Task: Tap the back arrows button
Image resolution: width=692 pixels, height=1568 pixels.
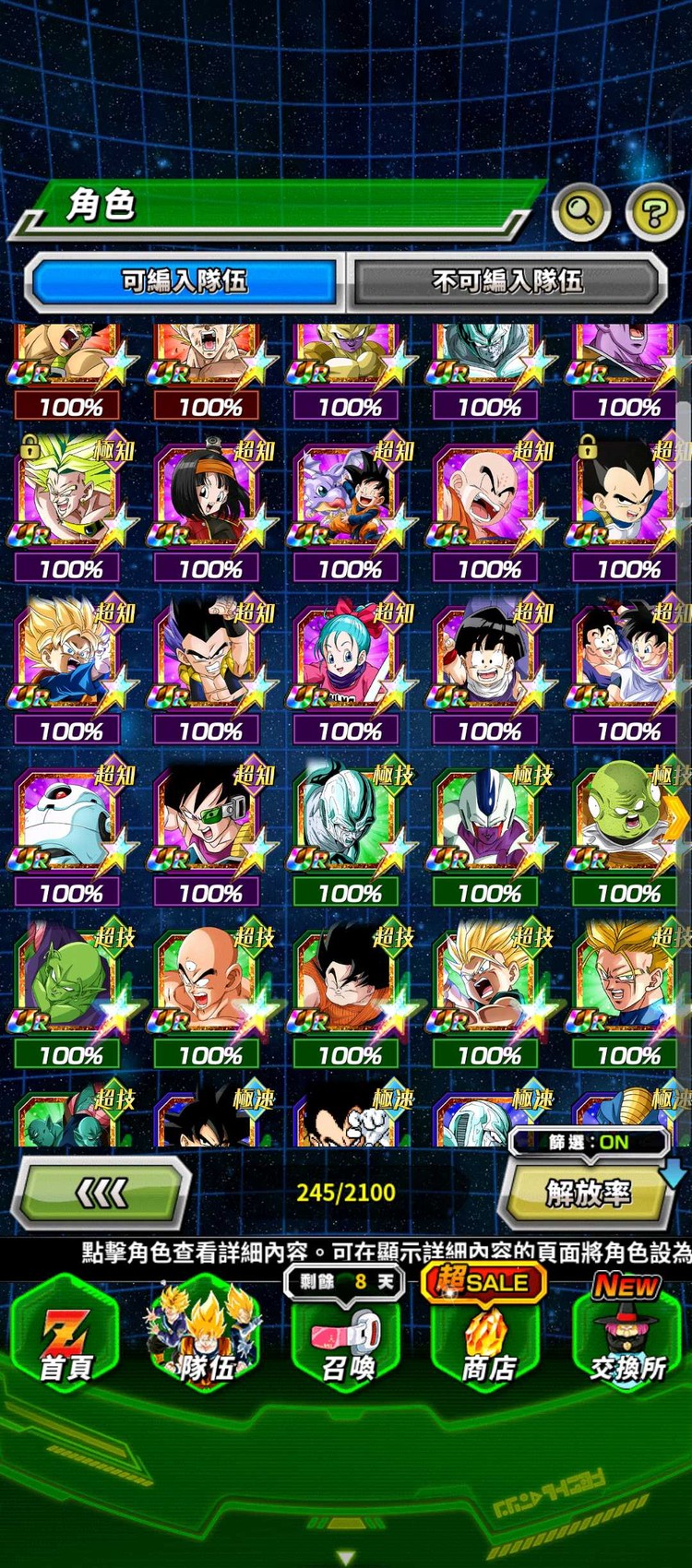Action: pyautogui.click(x=101, y=1194)
